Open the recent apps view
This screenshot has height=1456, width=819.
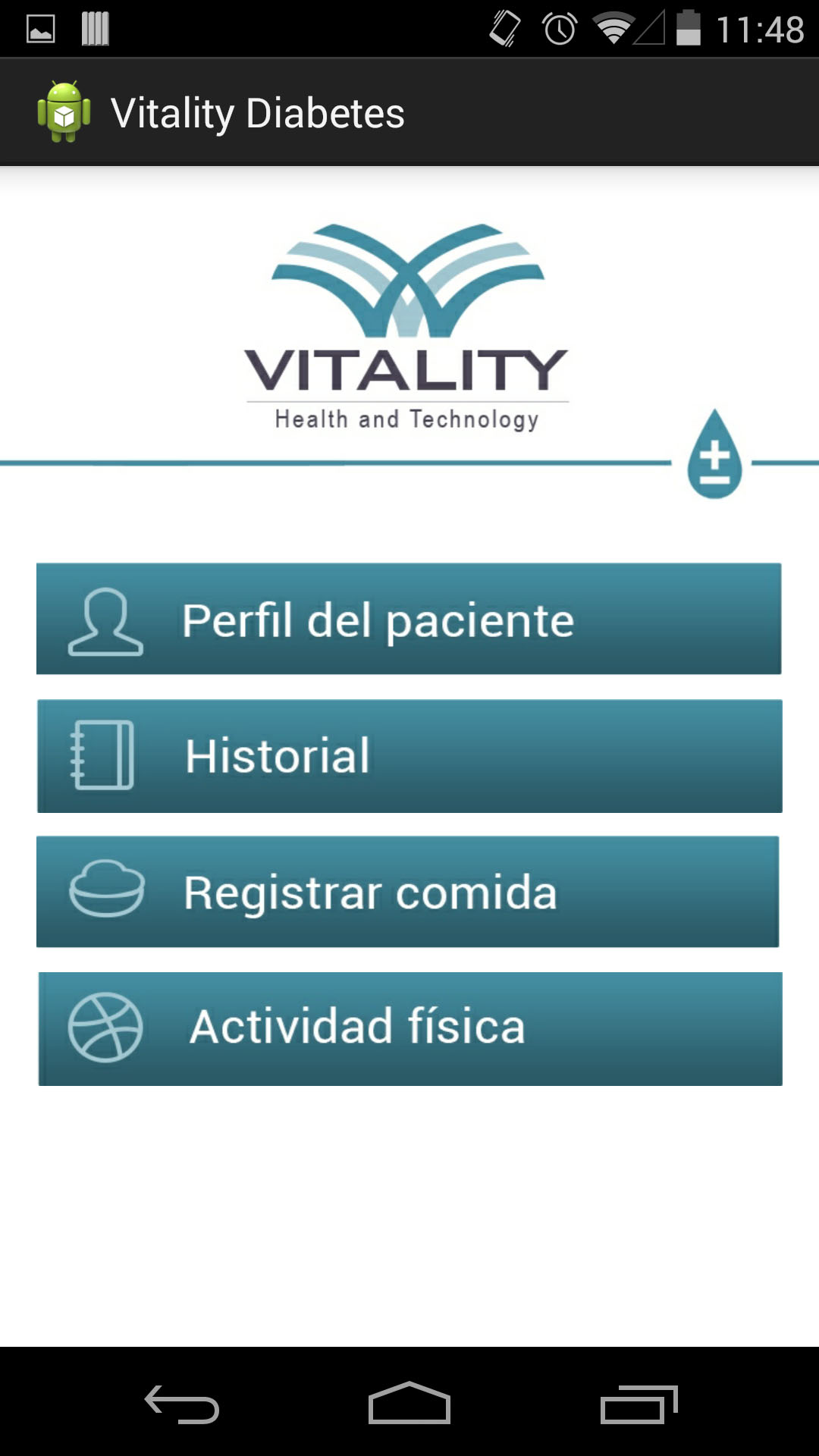638,1404
